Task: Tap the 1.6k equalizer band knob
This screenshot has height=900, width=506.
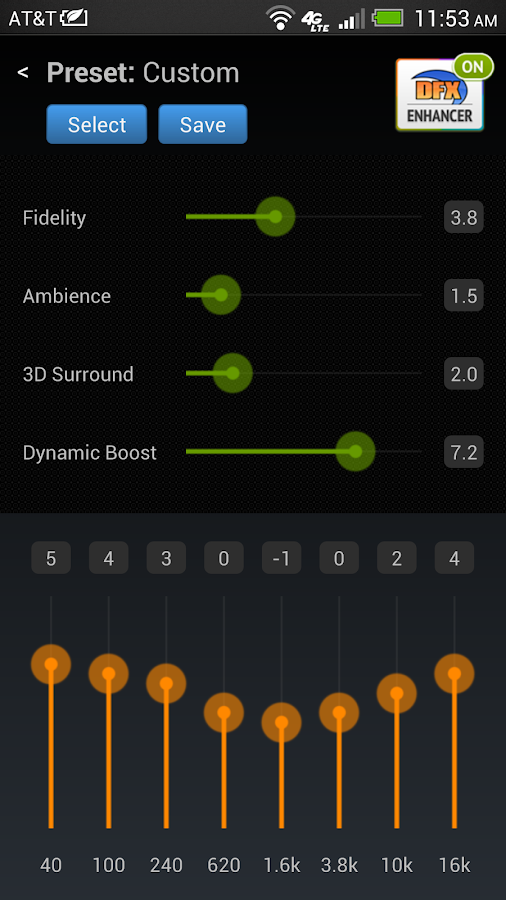Action: tap(282, 723)
